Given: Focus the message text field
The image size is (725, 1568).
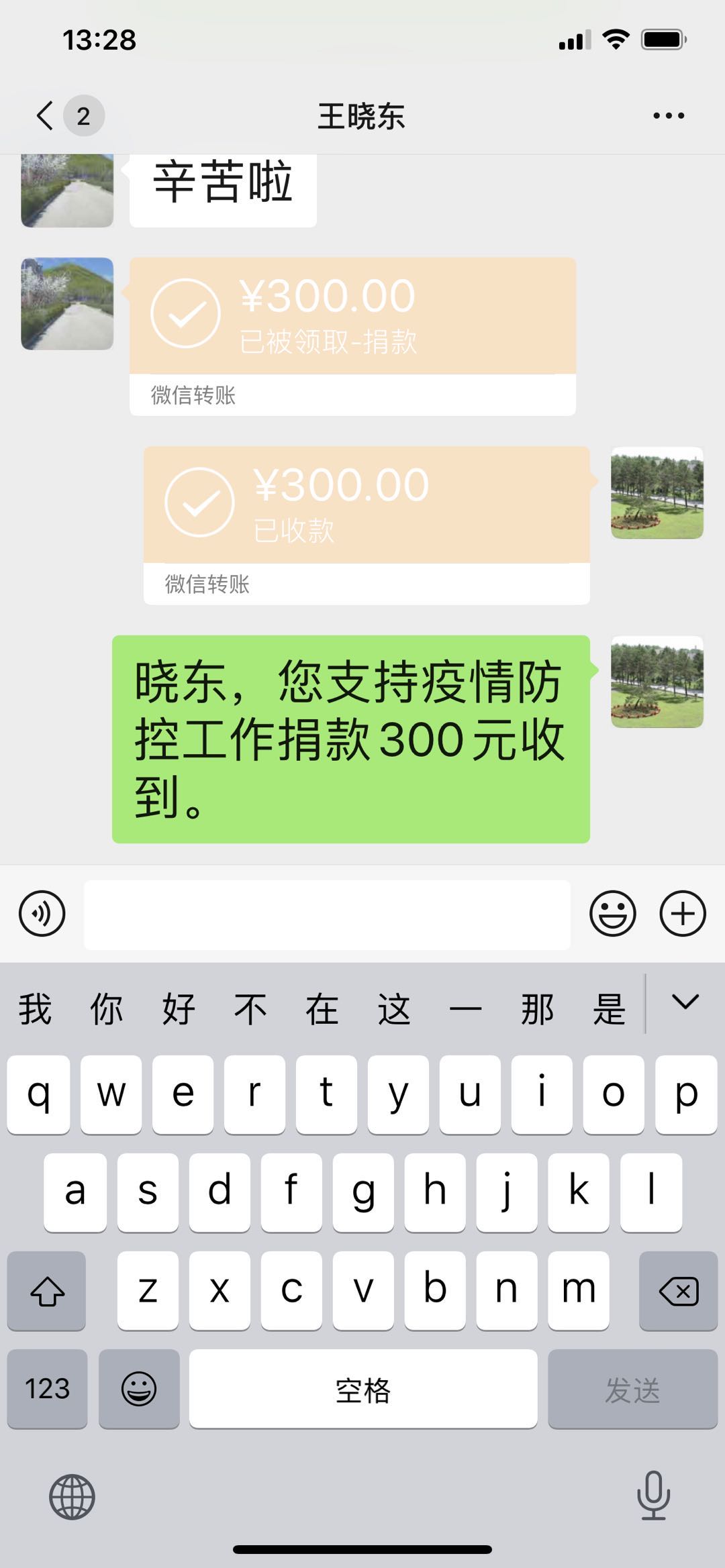Looking at the screenshot, I should 327,914.
